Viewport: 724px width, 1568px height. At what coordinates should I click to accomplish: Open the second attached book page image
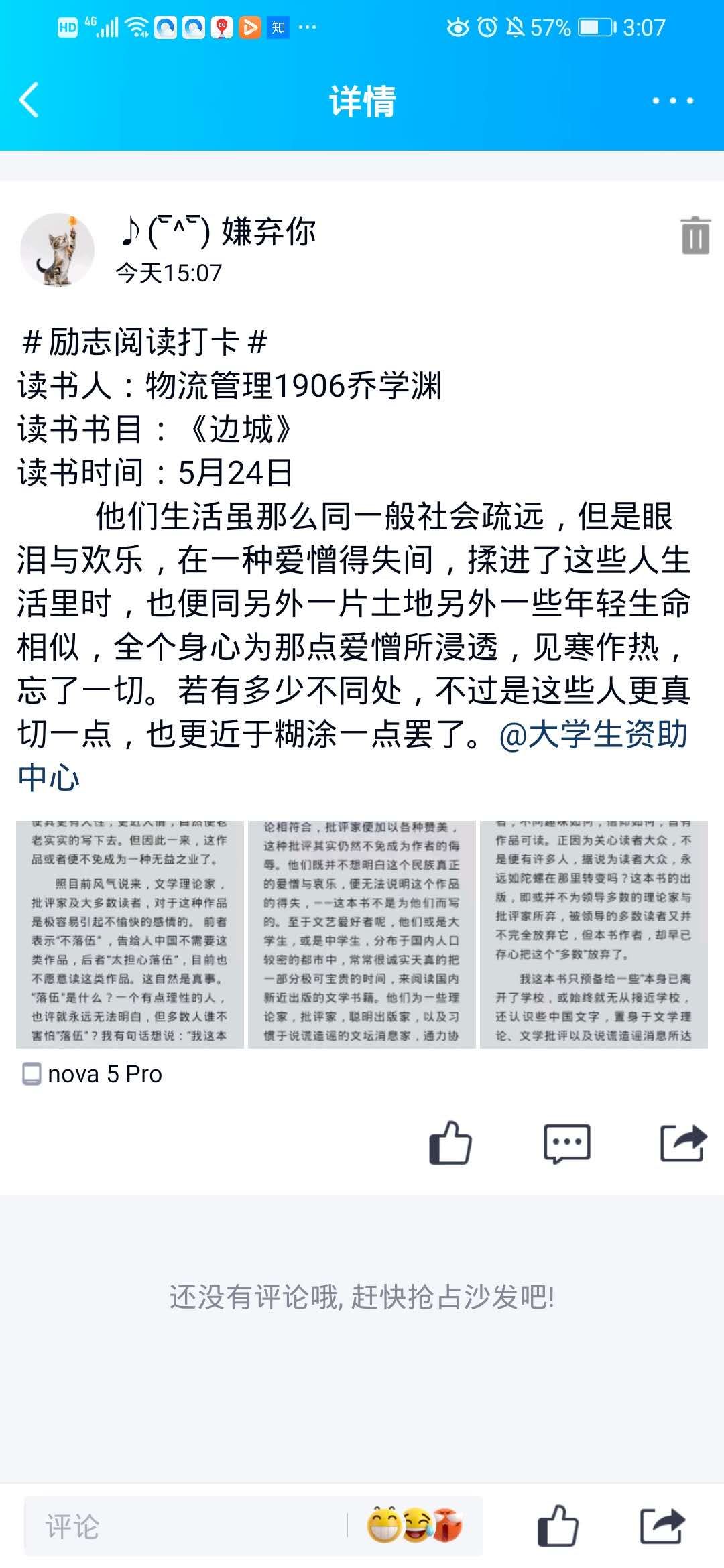pos(362,934)
